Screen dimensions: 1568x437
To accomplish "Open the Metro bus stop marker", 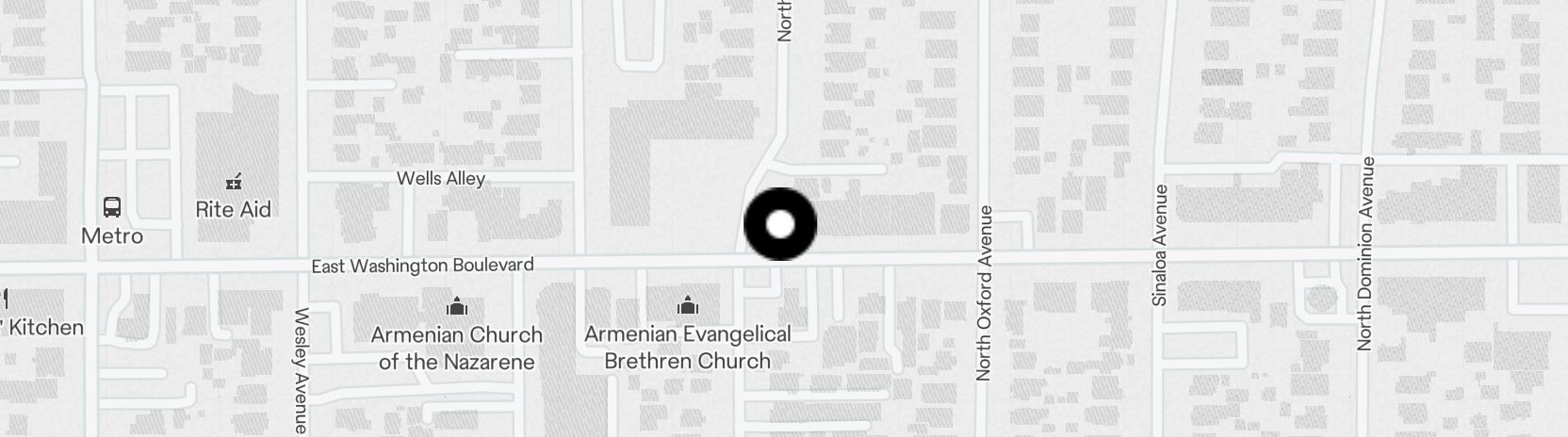I will pyautogui.click(x=111, y=207).
